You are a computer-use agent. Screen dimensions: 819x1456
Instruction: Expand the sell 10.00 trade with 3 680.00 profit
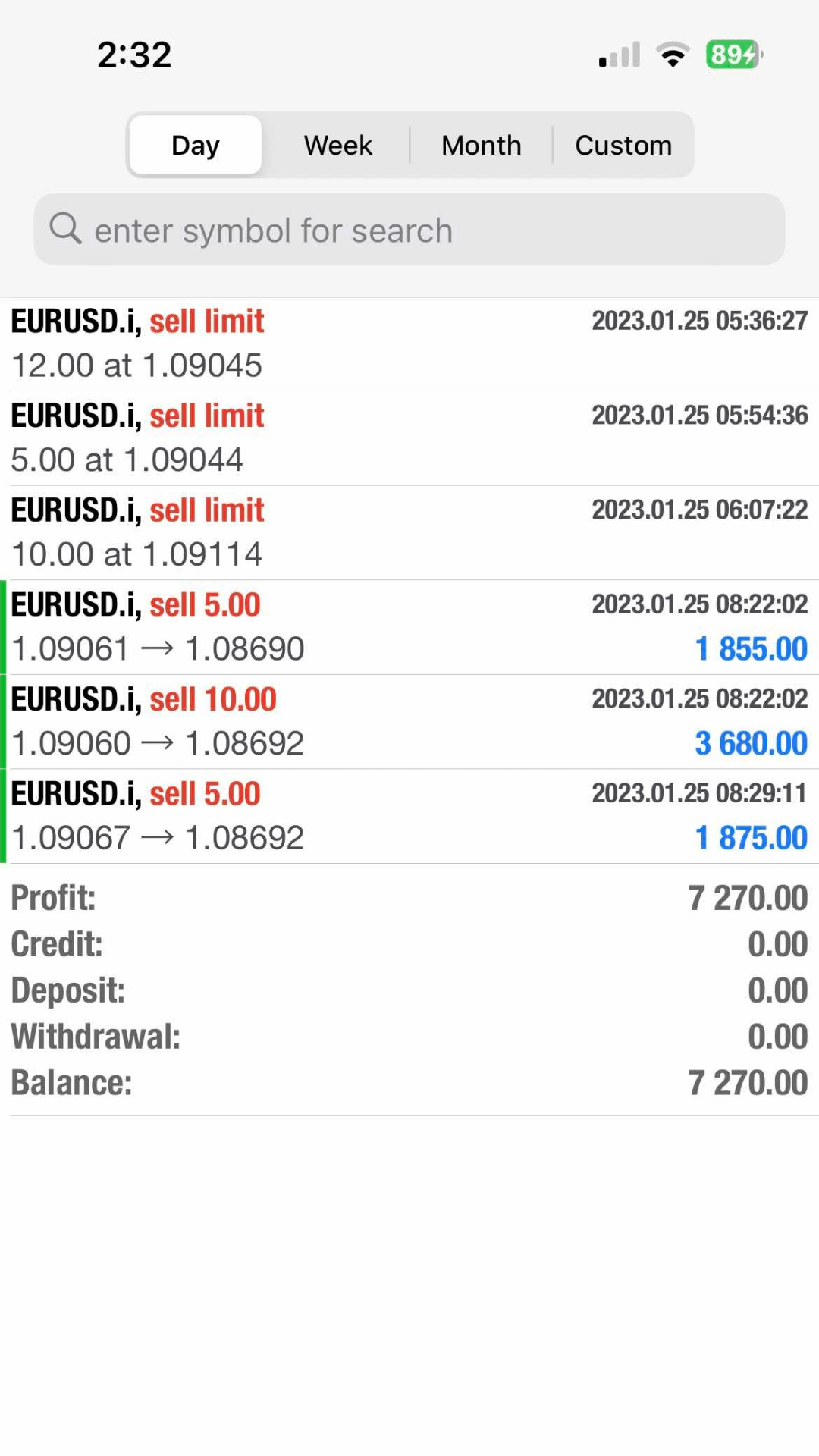[x=409, y=721]
